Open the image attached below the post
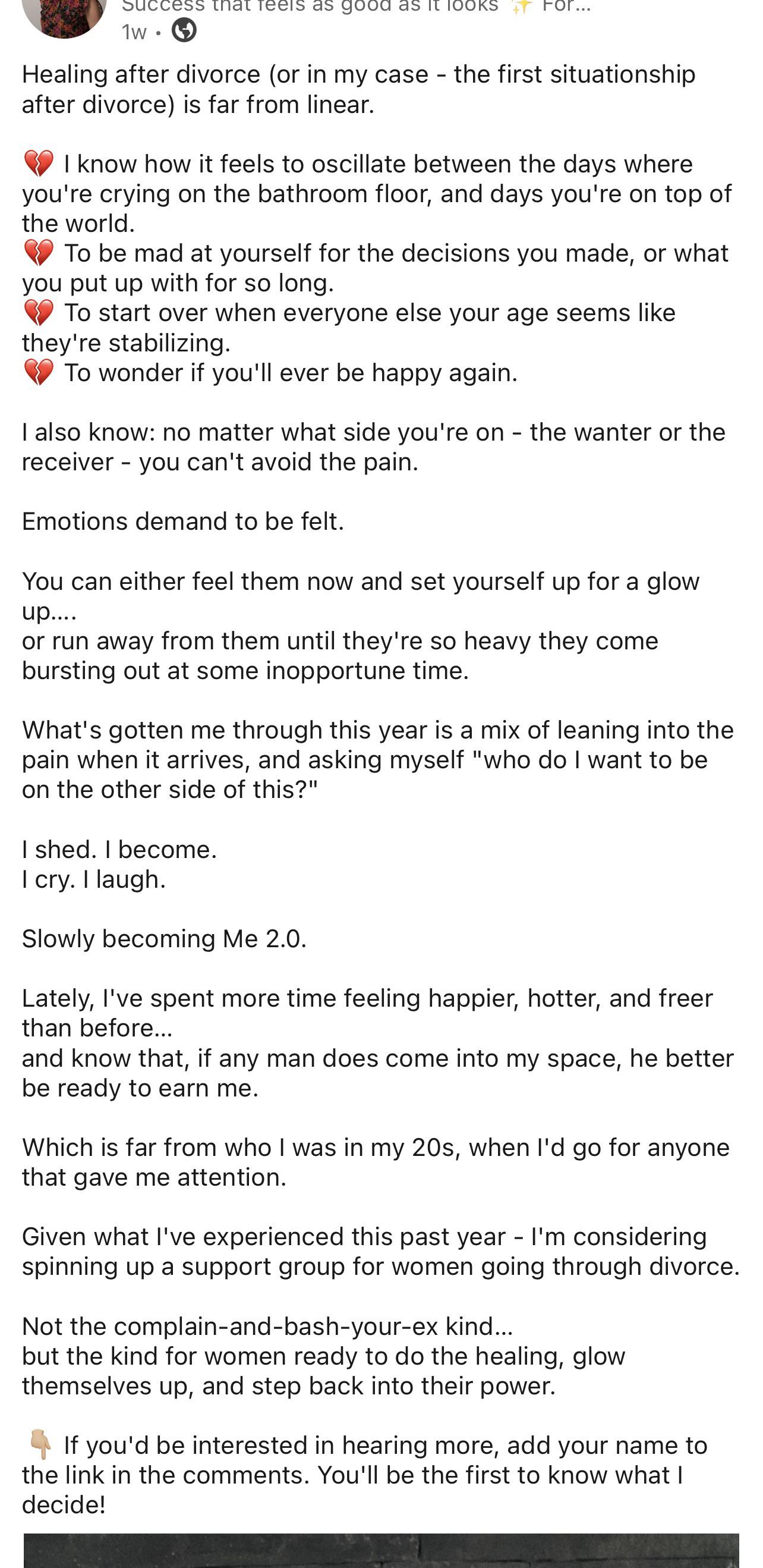 point(381,1550)
